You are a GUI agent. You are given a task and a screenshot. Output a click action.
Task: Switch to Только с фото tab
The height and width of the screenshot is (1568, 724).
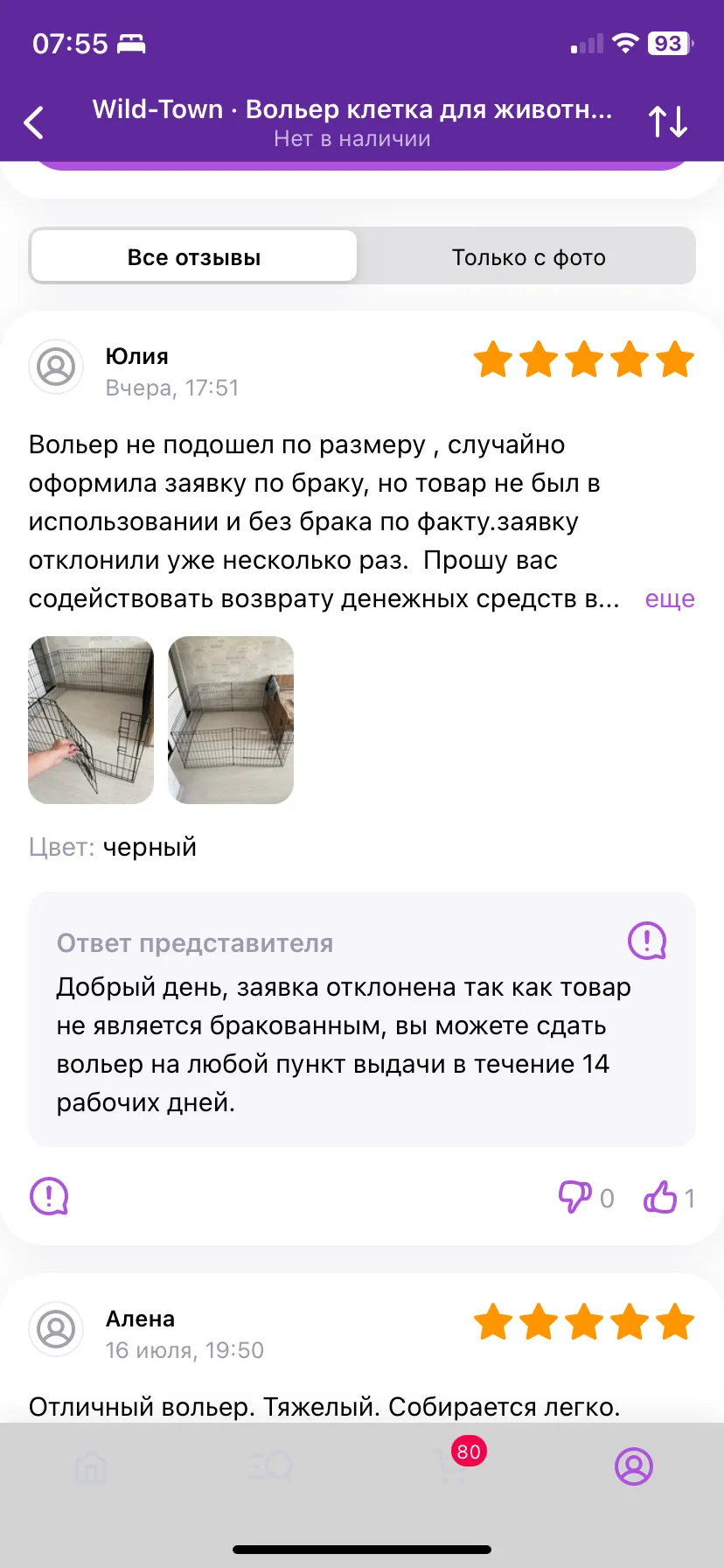(x=528, y=256)
